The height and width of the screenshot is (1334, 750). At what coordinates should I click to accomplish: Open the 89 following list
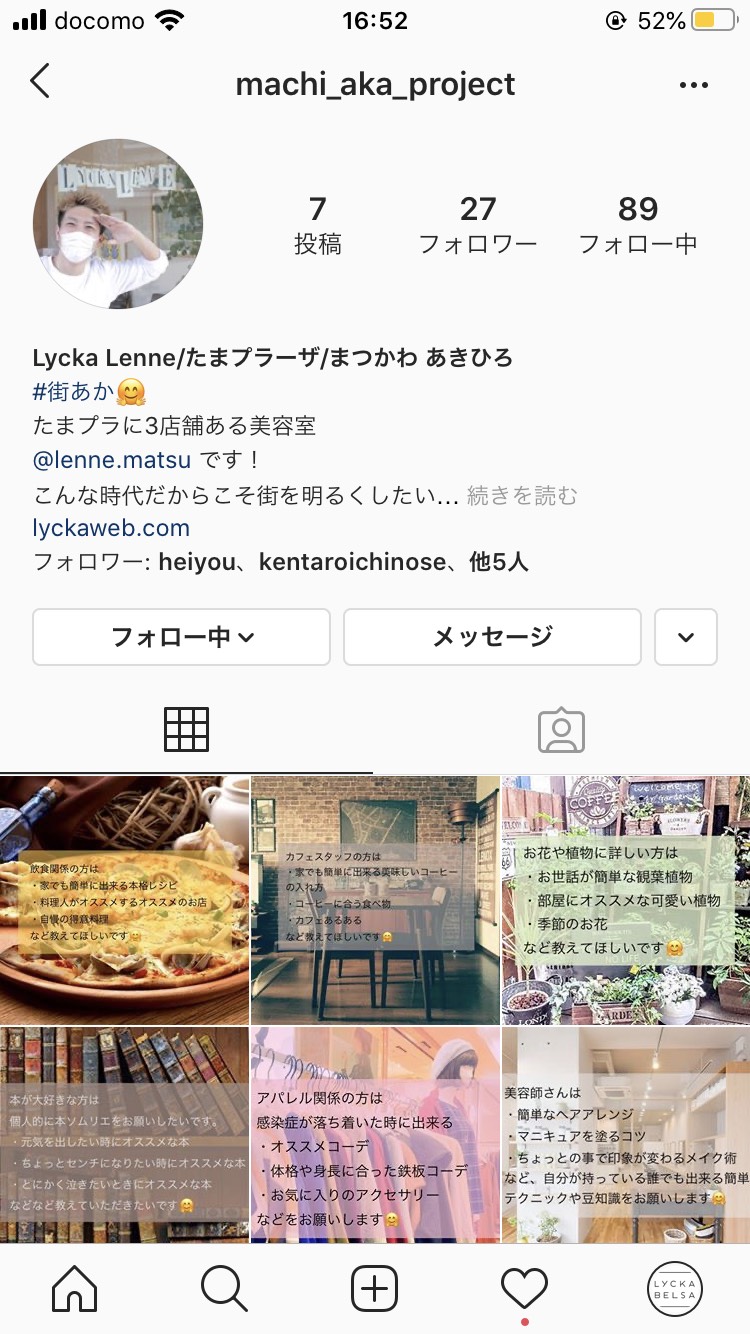(638, 224)
